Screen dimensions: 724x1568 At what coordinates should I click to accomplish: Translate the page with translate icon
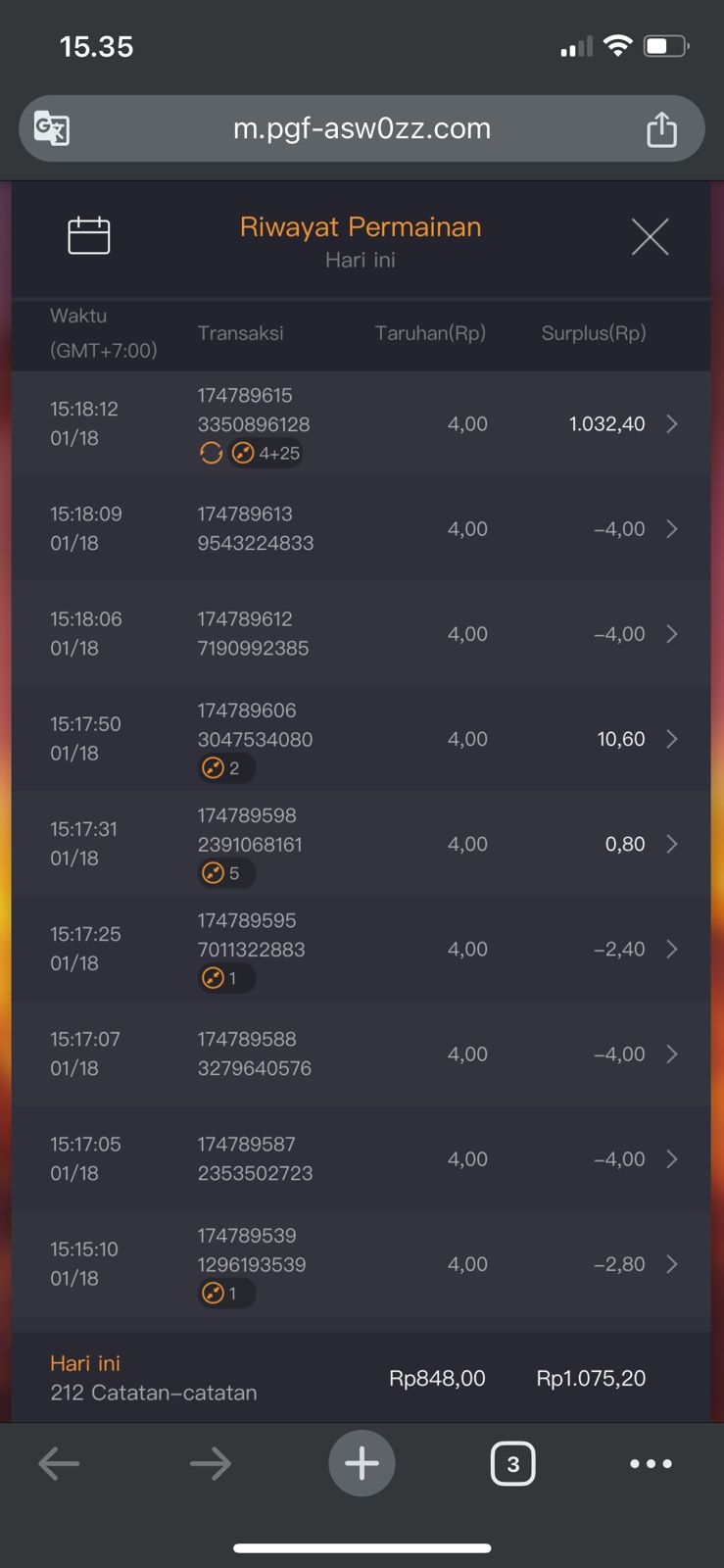(x=52, y=128)
